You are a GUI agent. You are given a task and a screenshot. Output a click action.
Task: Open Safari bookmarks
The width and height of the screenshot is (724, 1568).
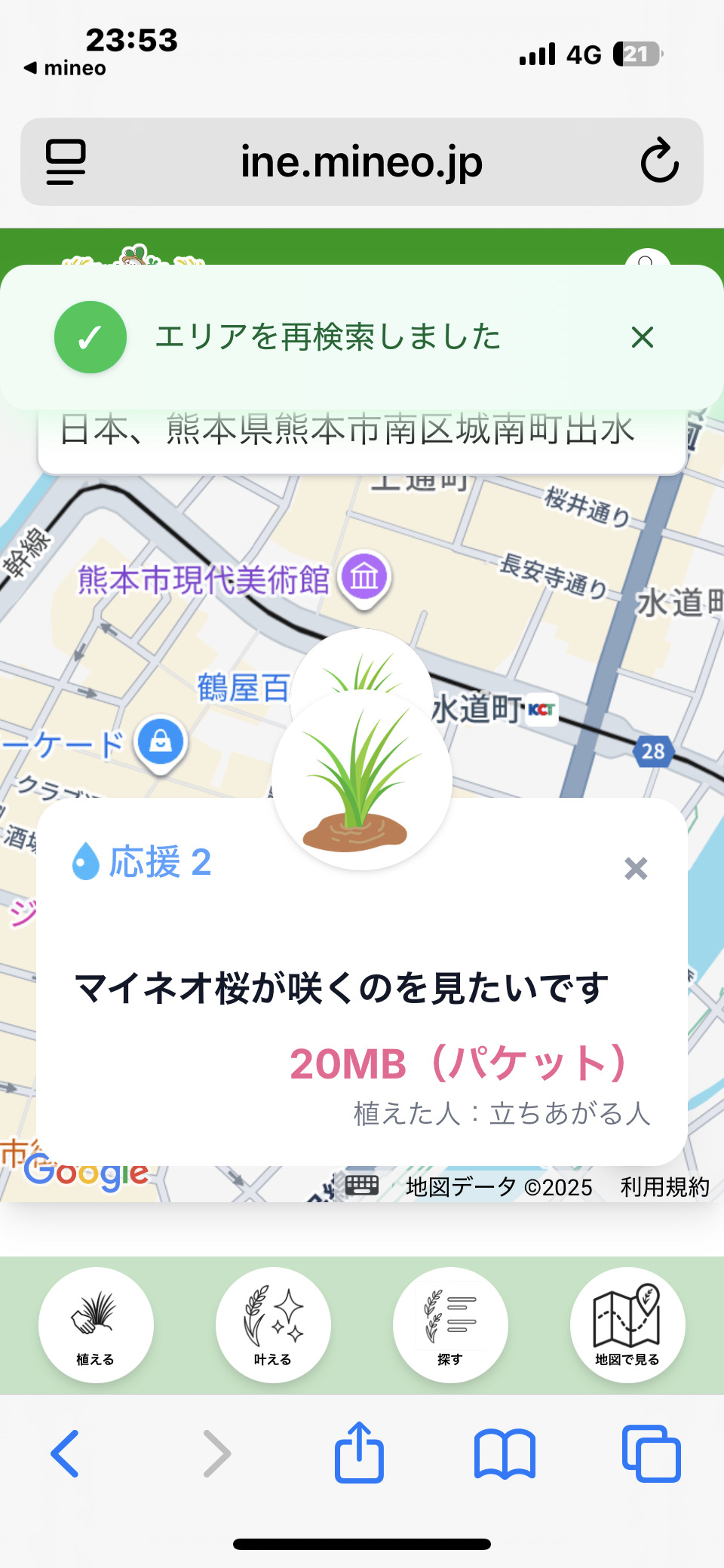coord(505,1453)
